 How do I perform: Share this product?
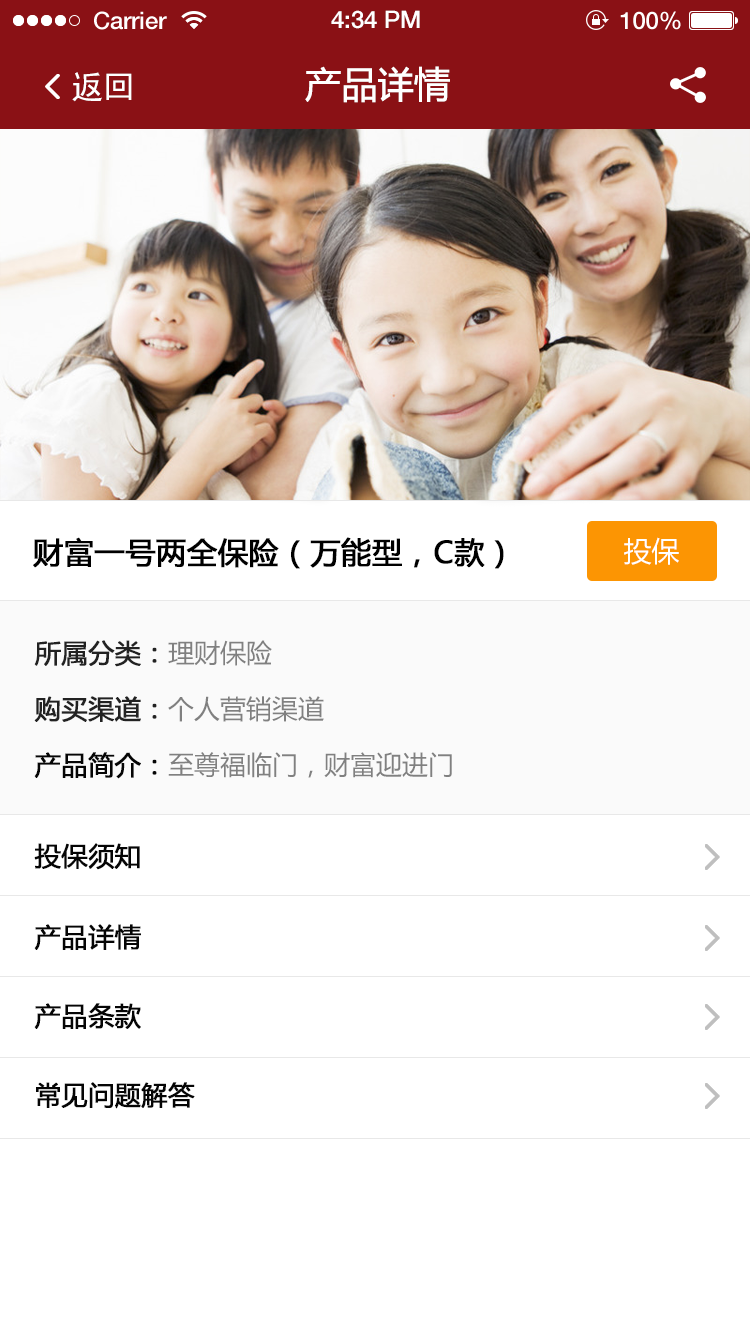tap(688, 85)
